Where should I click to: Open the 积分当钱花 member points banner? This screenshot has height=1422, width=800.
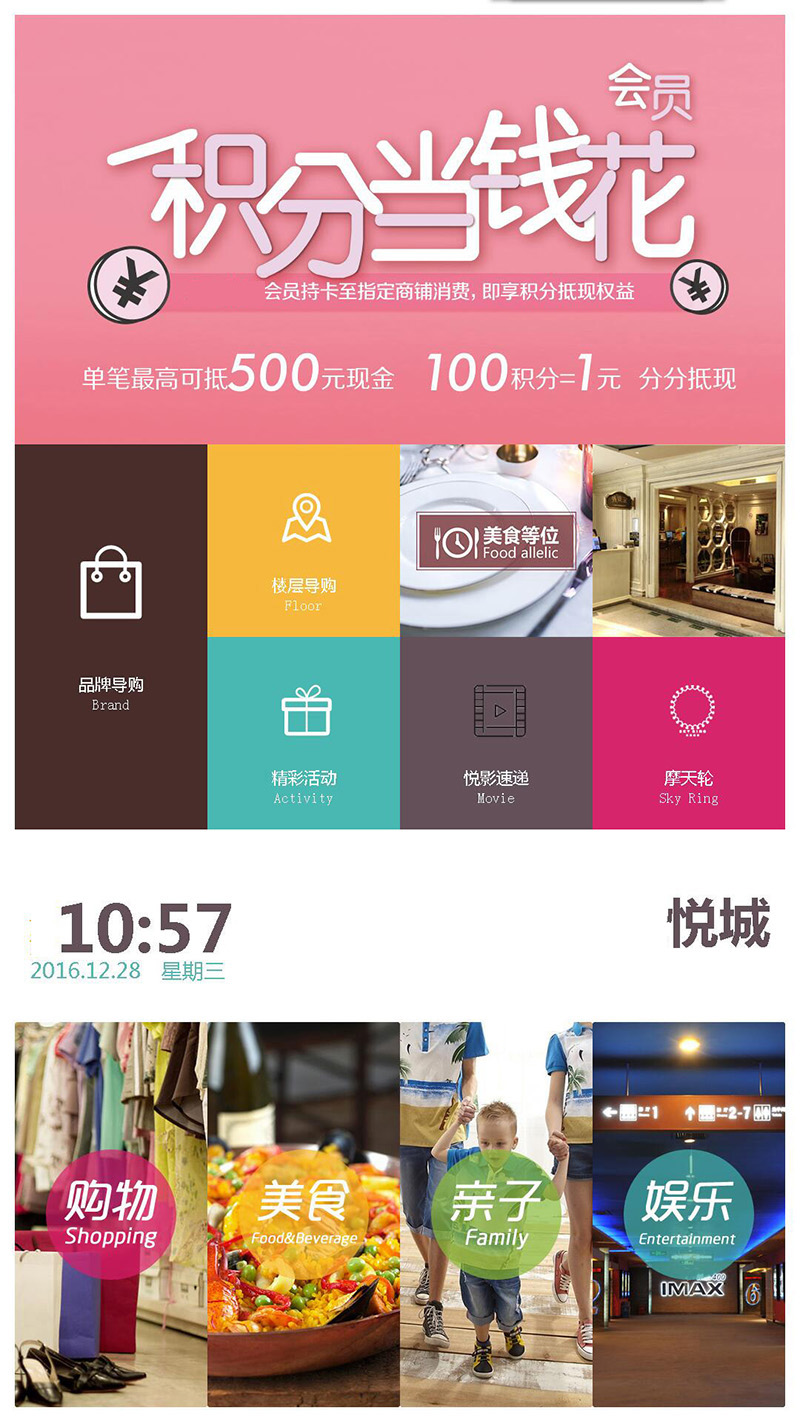(x=400, y=230)
